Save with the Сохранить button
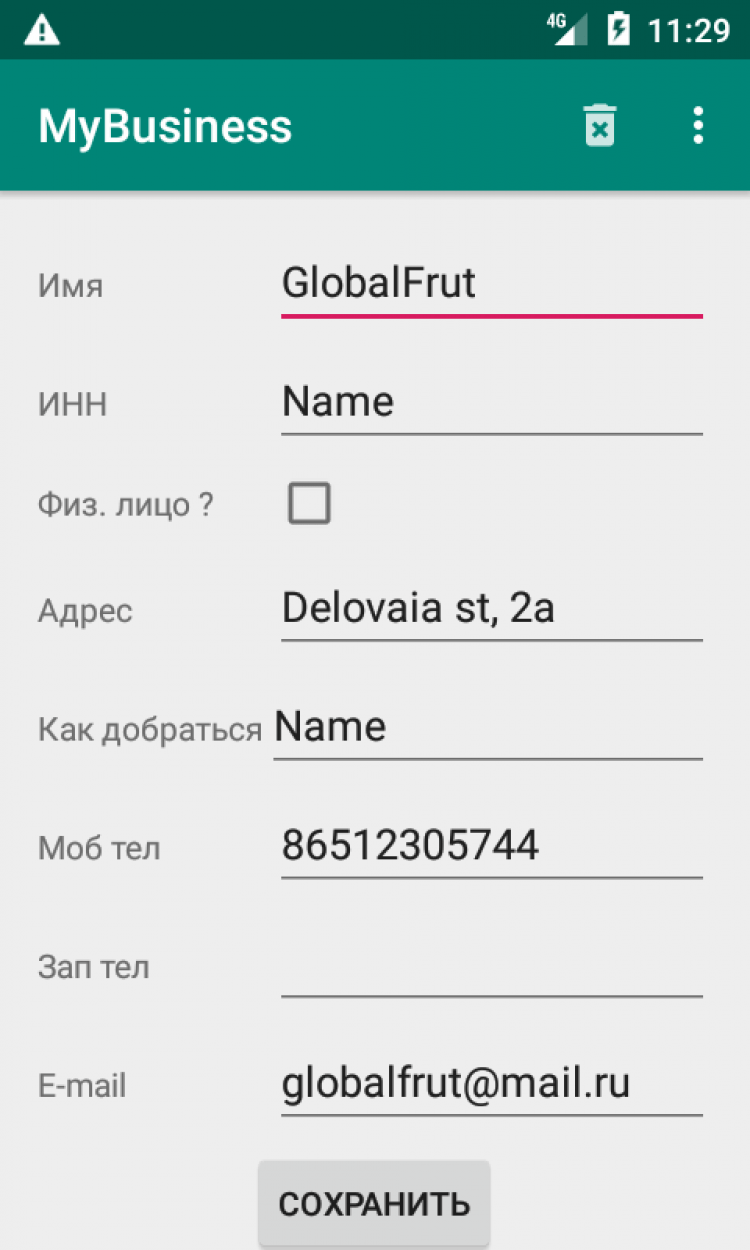The height and width of the screenshot is (1250, 750). (374, 1204)
